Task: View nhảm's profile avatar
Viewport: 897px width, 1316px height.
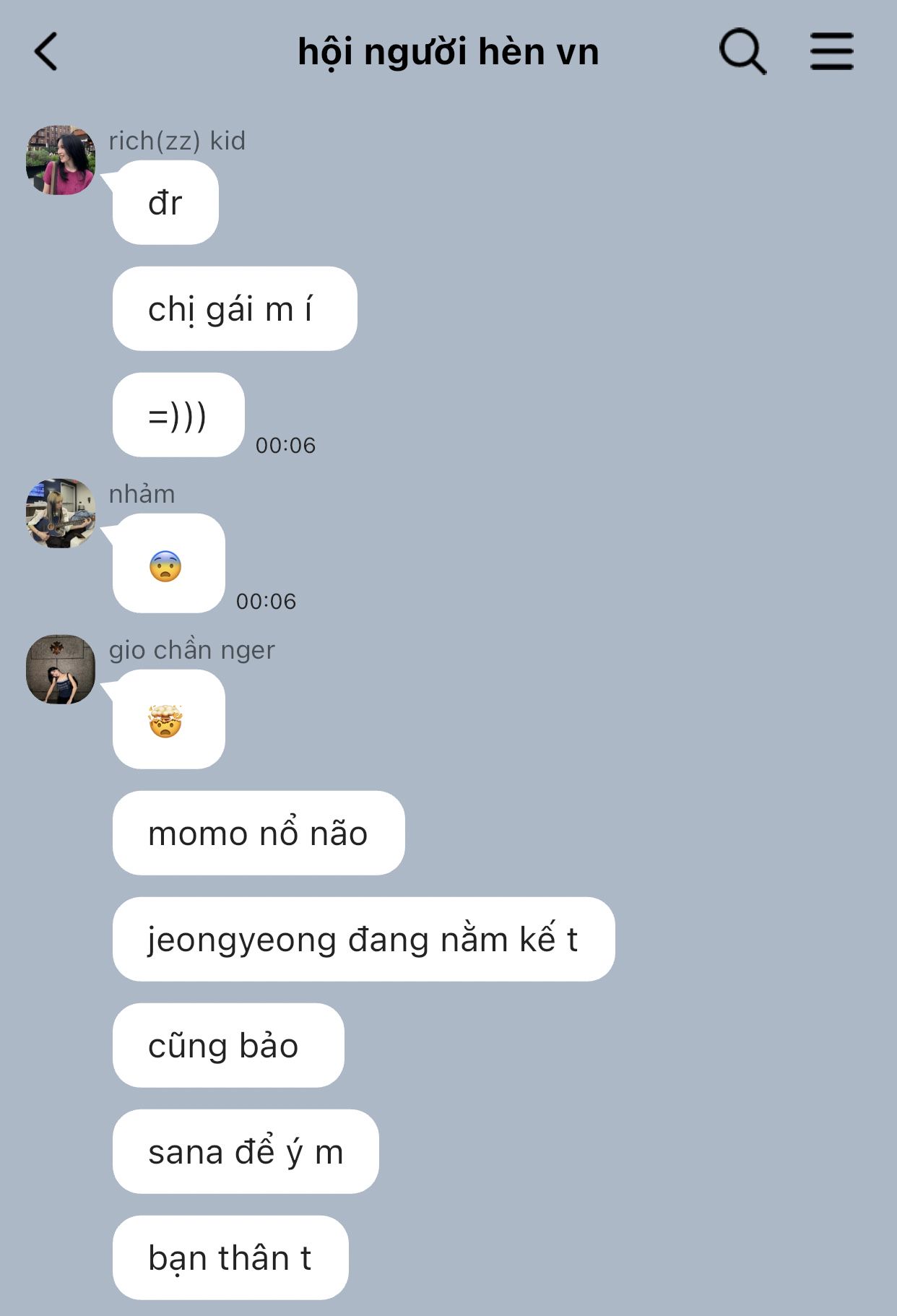Action: (61, 513)
